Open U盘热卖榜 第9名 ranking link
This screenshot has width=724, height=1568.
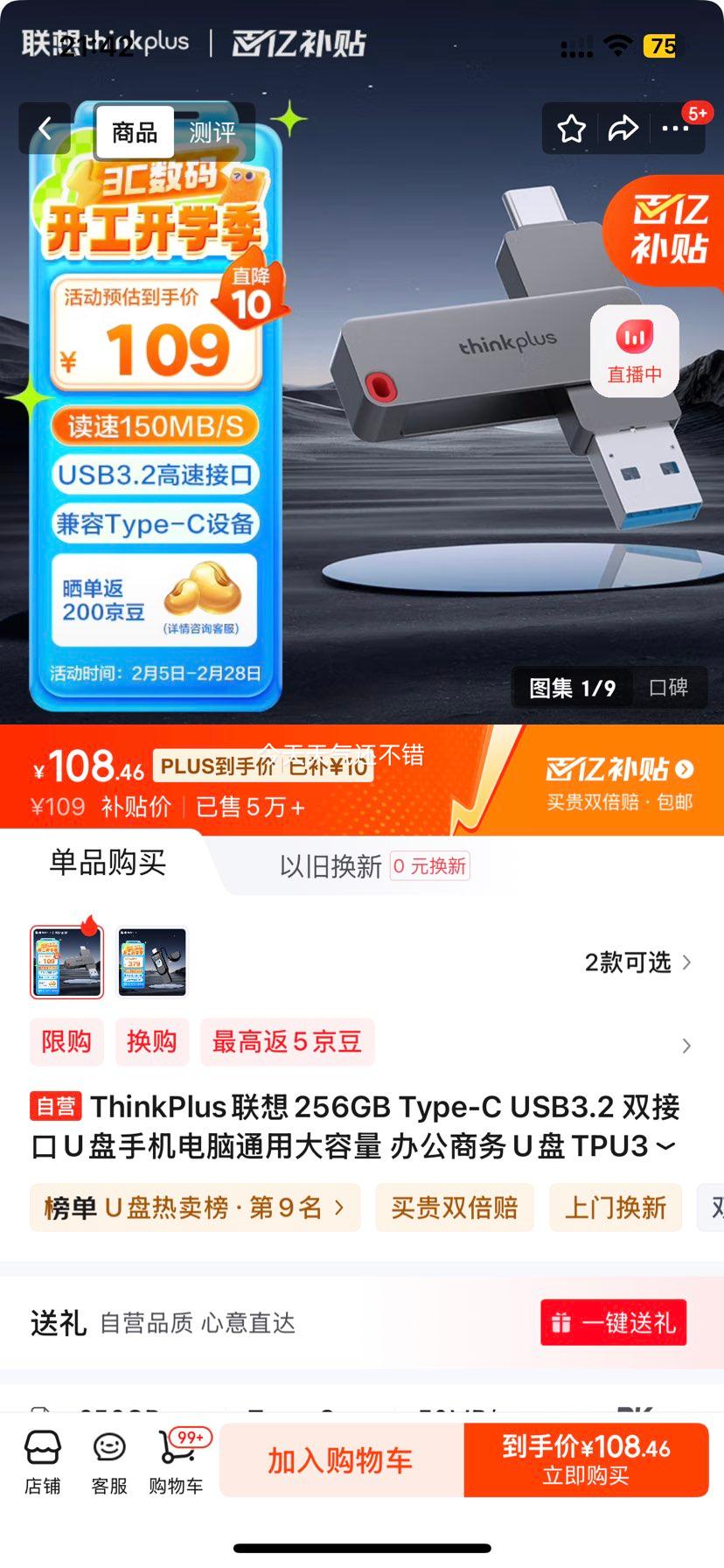[x=194, y=1207]
